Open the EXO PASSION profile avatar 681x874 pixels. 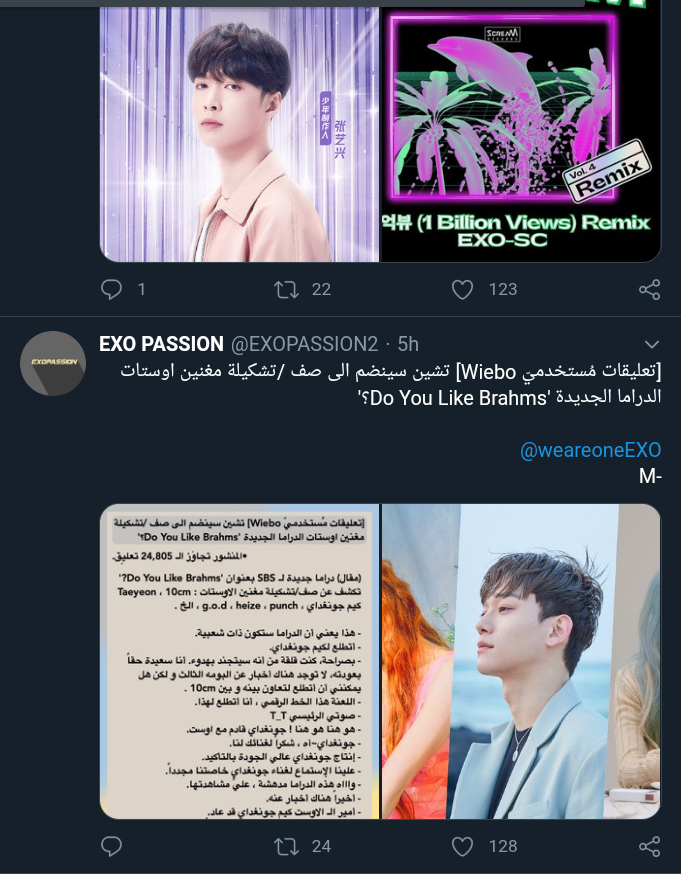(x=53, y=363)
